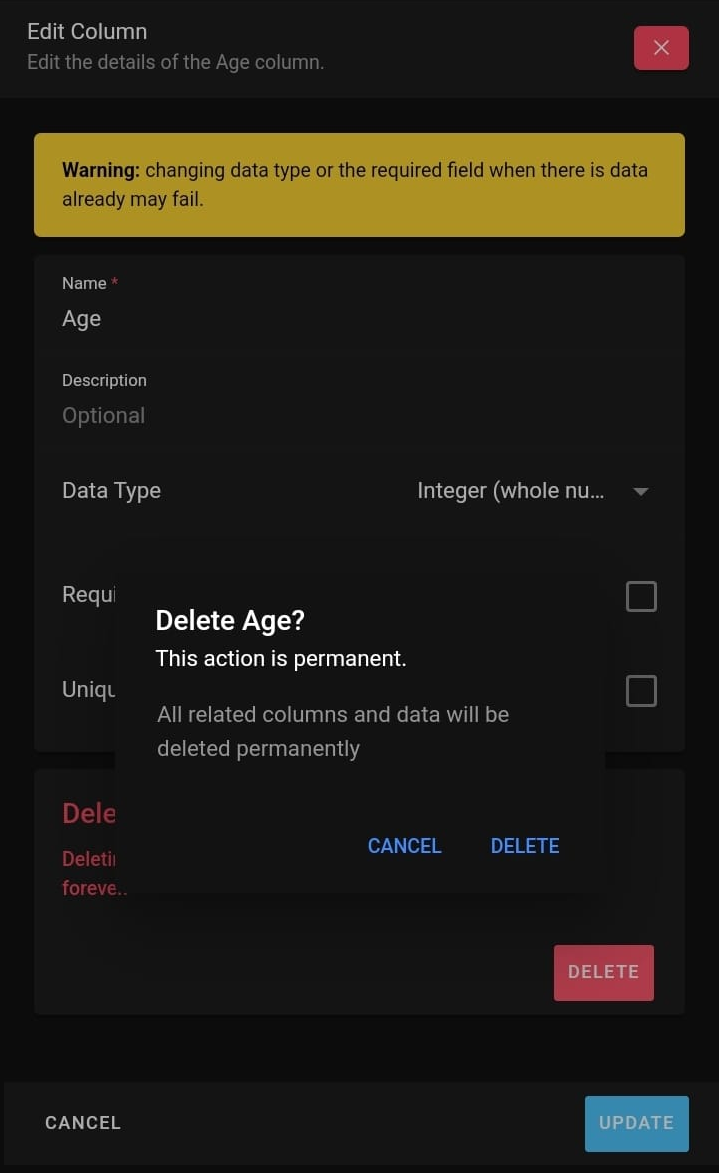Tap UPDATE to save column changes
Viewport: 719px width, 1173px height.
636,1123
